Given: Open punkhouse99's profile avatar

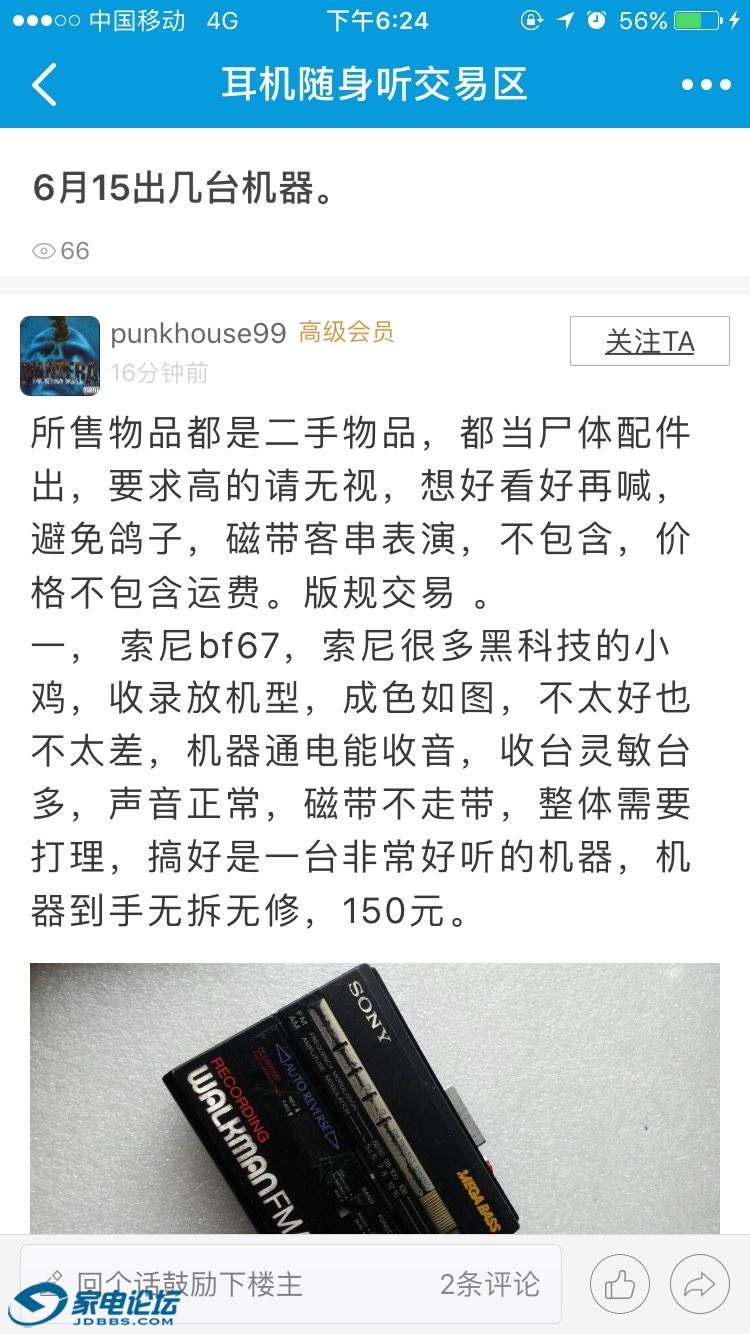Looking at the screenshot, I should (x=60, y=356).
